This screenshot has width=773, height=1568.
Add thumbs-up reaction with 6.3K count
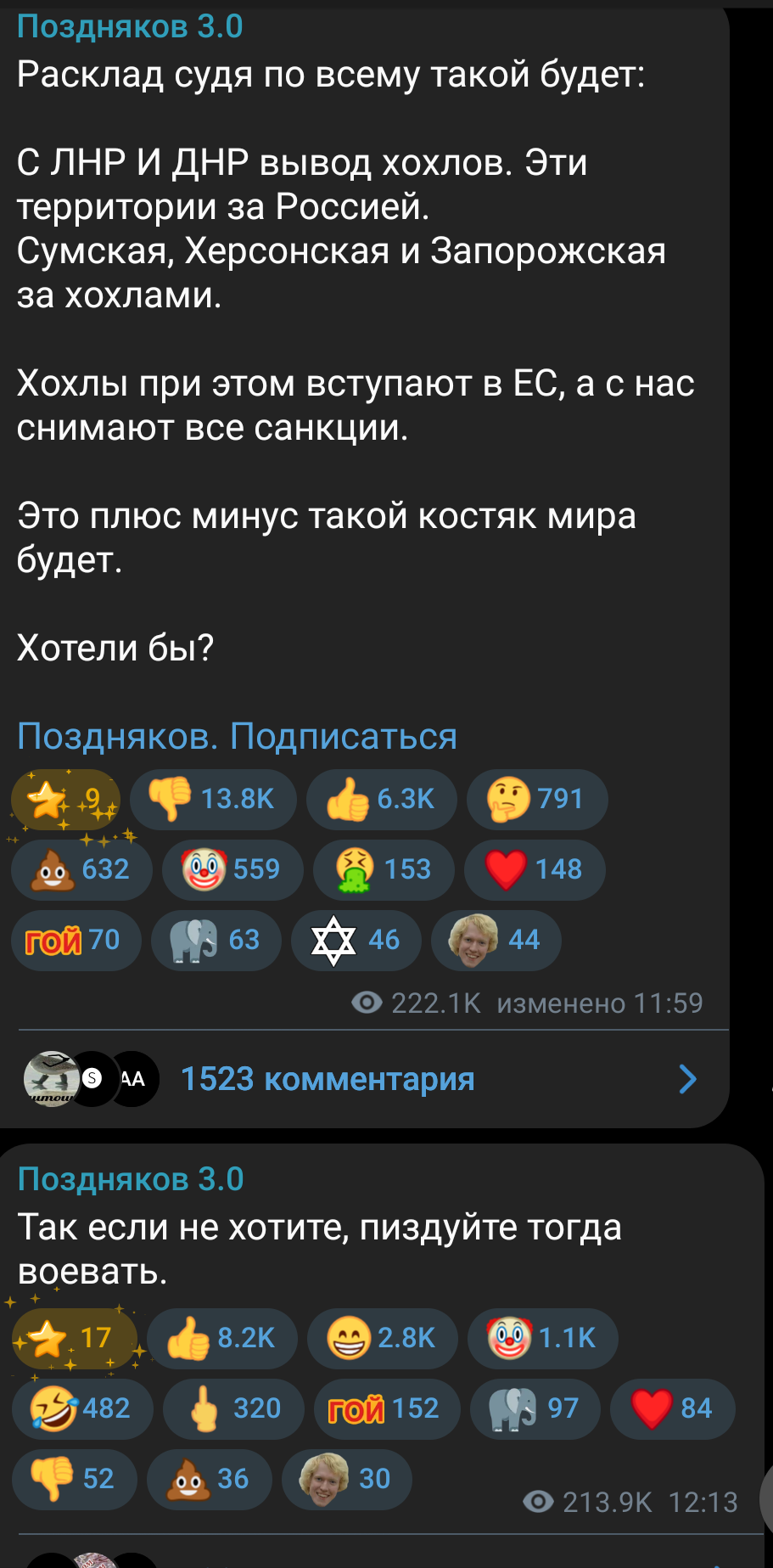(x=381, y=799)
